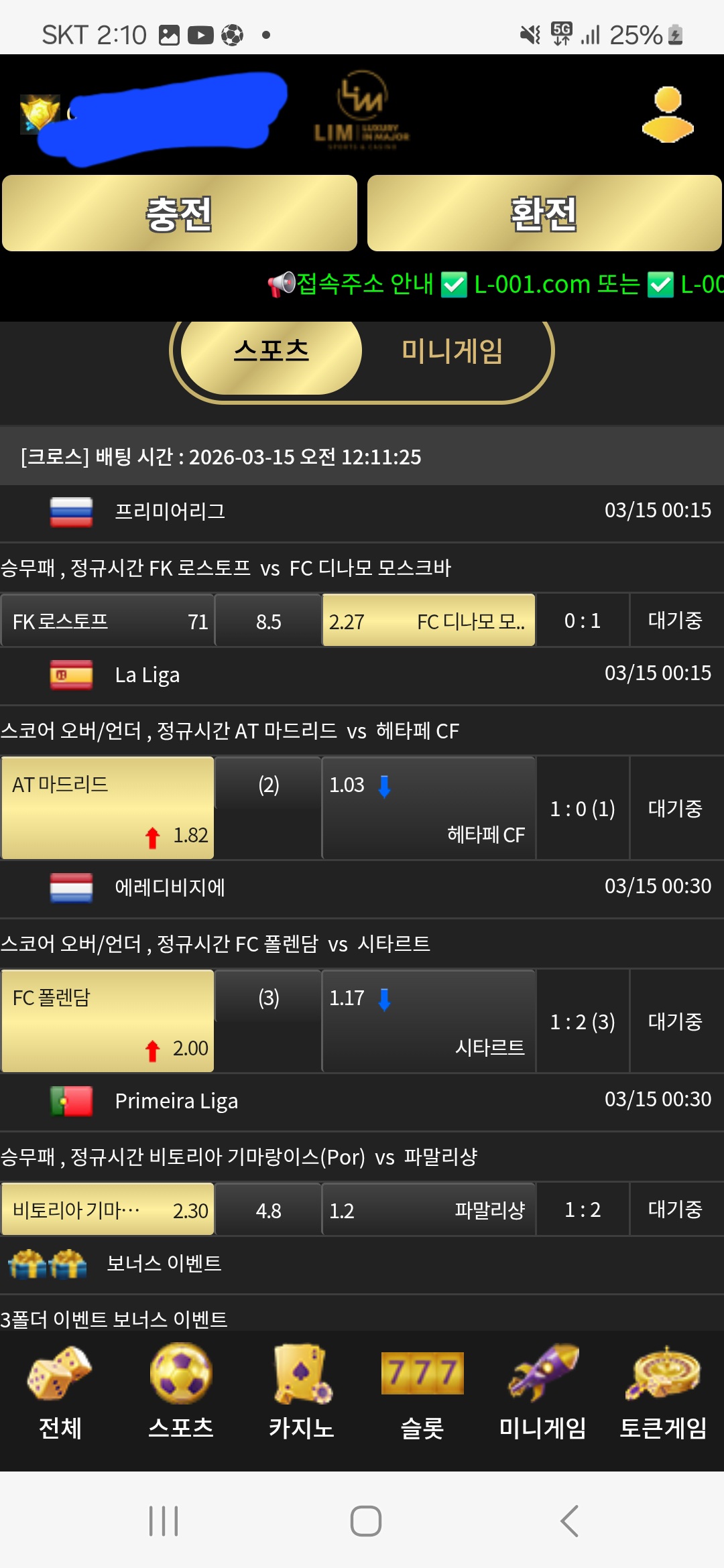
Task: Deselect the highlighted AT 마드리드 1.82 pick
Action: click(107, 807)
